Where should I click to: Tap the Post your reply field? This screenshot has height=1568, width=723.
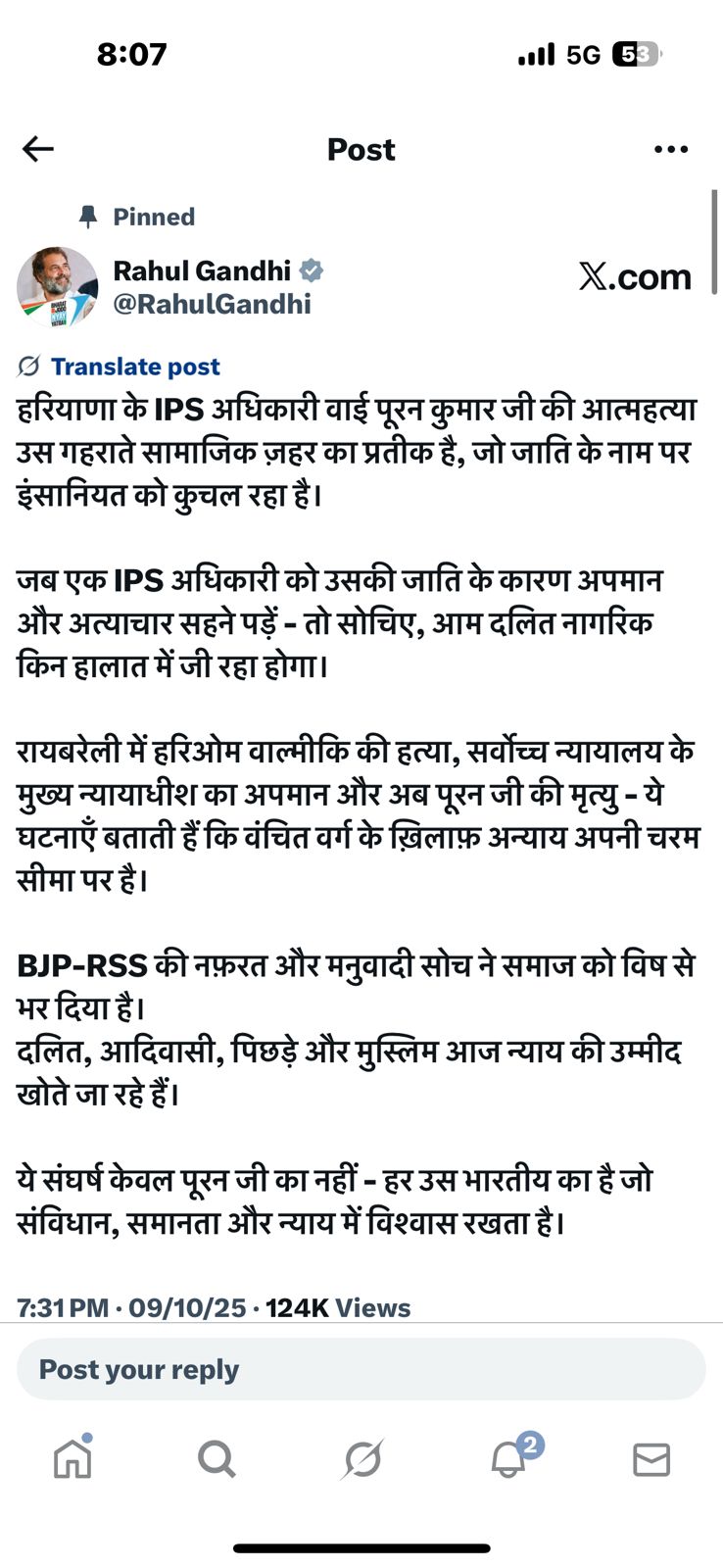coord(361,1369)
